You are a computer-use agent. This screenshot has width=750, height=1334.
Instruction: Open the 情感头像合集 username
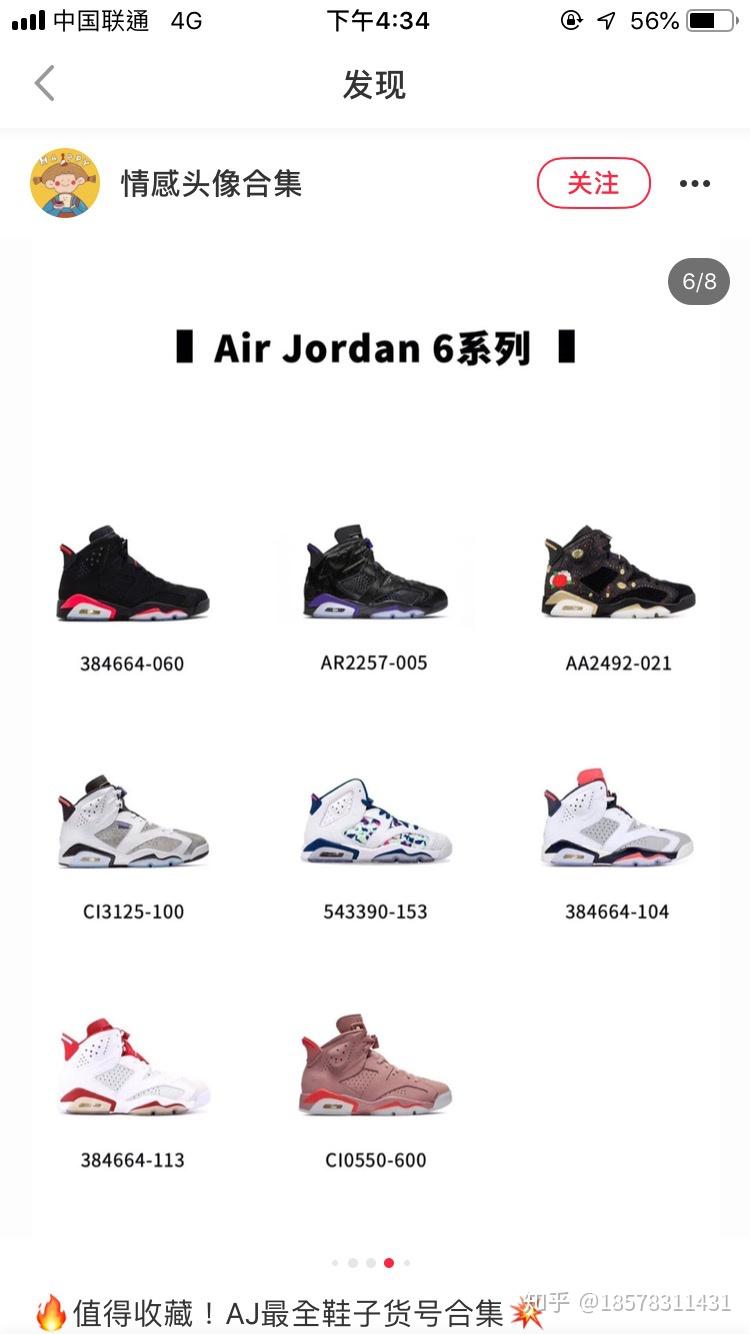coord(211,184)
